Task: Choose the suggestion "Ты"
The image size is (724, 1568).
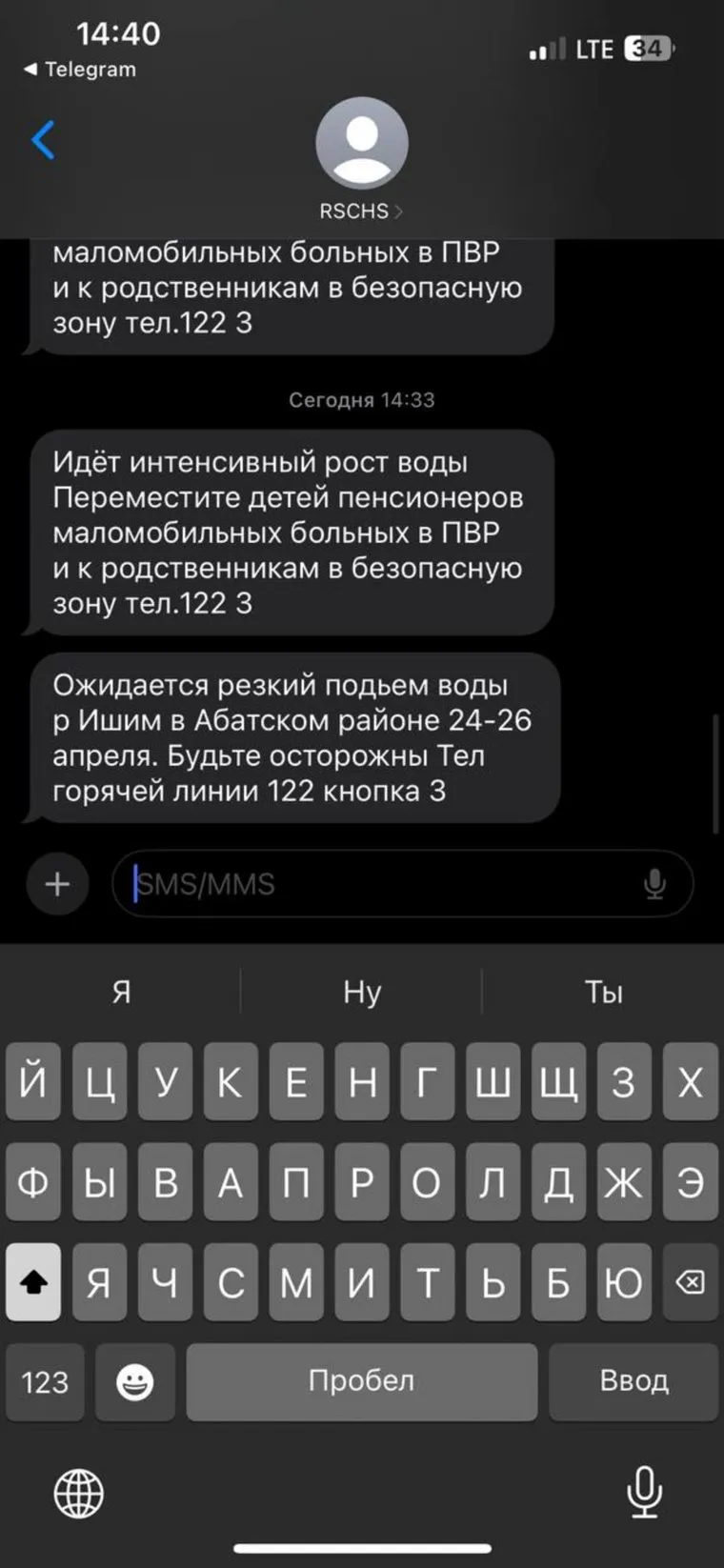Action: click(603, 992)
